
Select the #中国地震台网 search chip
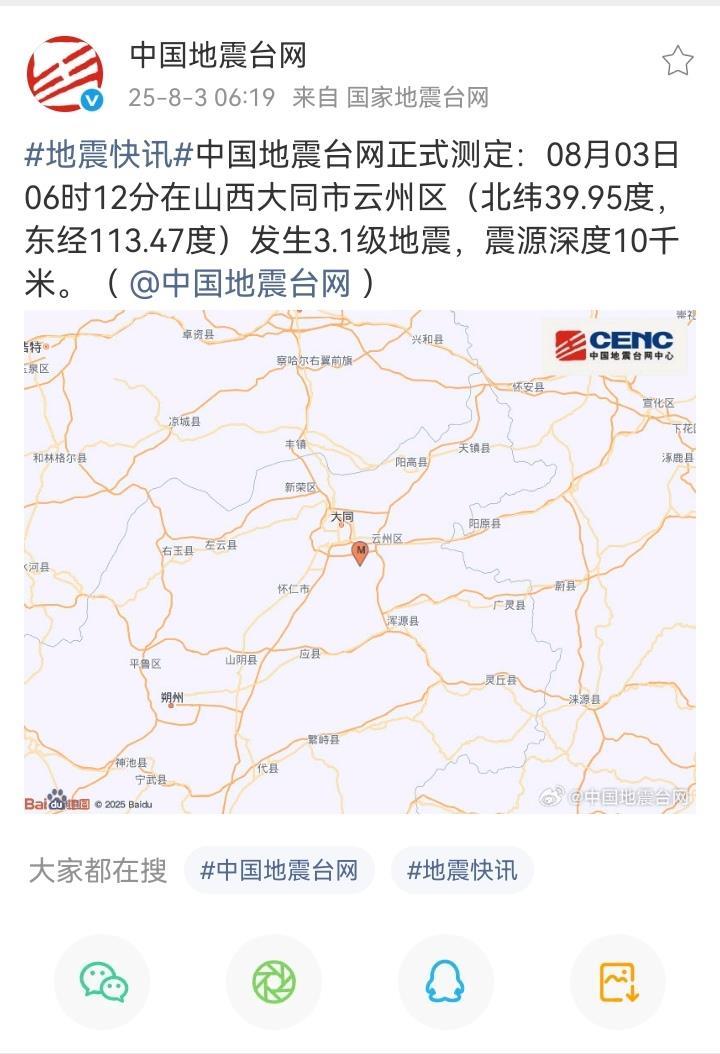(x=279, y=869)
